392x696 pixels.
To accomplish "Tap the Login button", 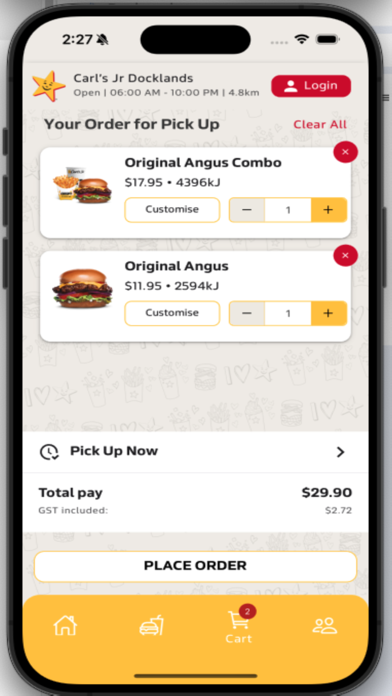I will pyautogui.click(x=311, y=86).
